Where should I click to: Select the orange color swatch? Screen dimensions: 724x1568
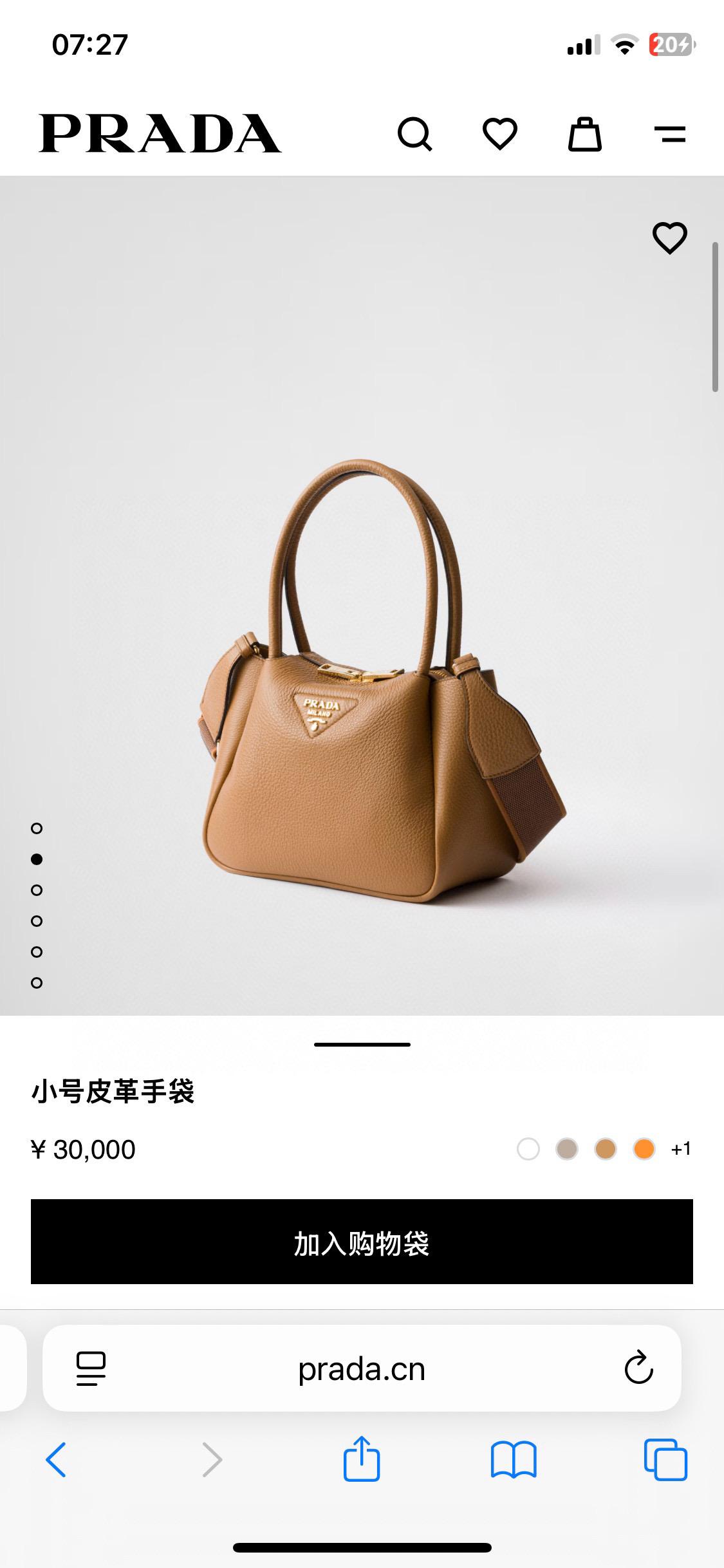644,1149
